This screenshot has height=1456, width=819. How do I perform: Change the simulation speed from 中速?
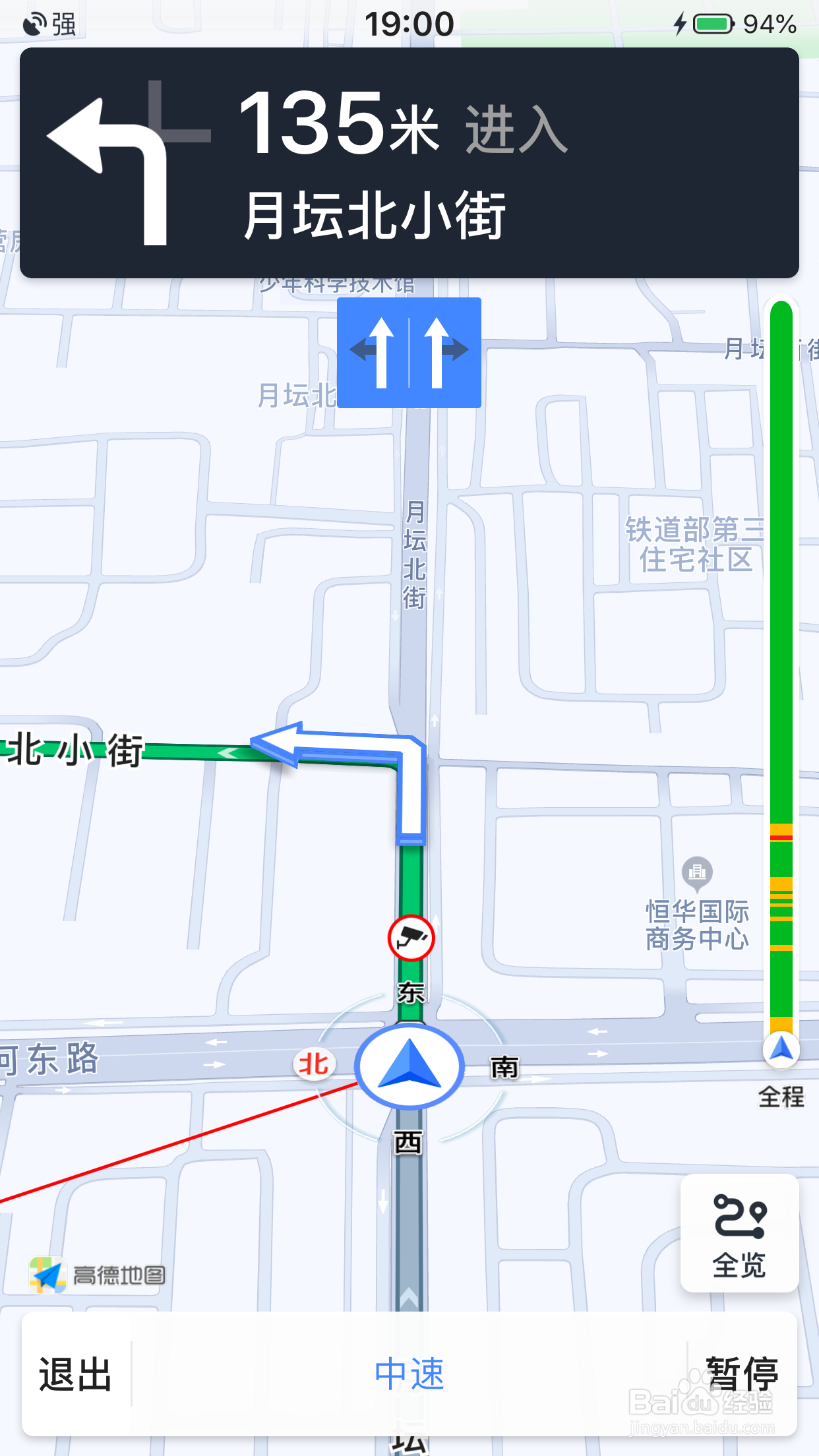409,1374
